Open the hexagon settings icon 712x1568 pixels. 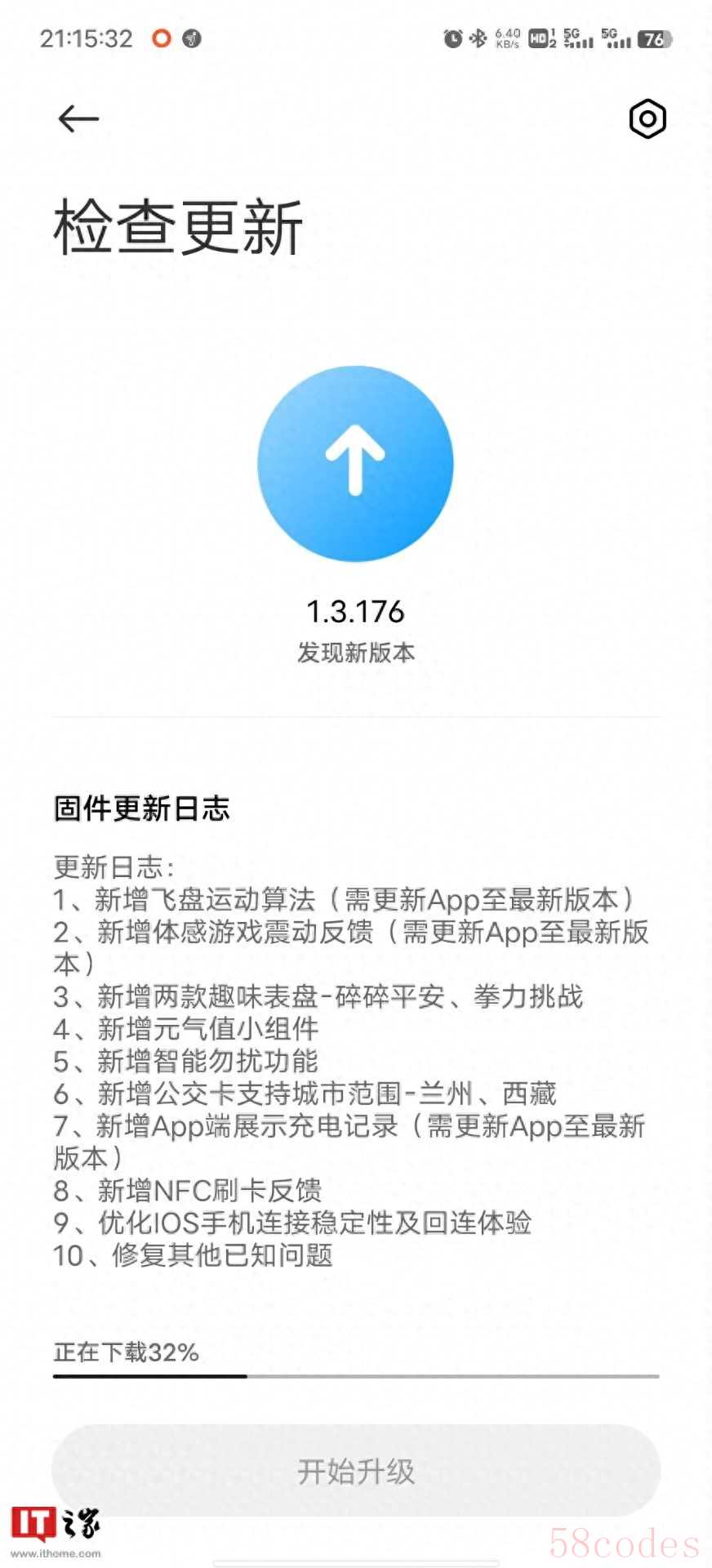(x=647, y=119)
